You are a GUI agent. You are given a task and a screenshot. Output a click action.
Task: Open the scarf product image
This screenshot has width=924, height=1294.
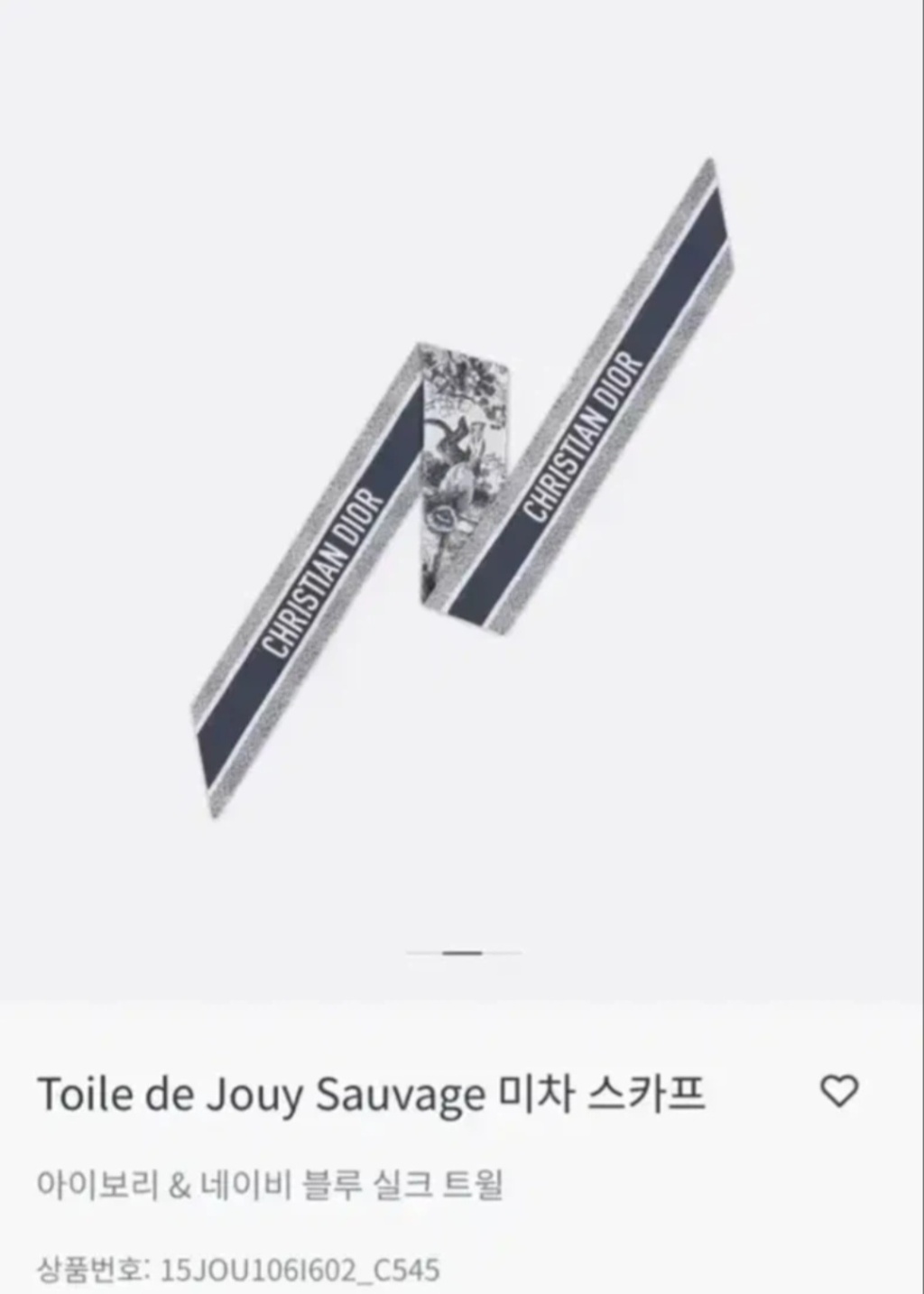(462, 487)
